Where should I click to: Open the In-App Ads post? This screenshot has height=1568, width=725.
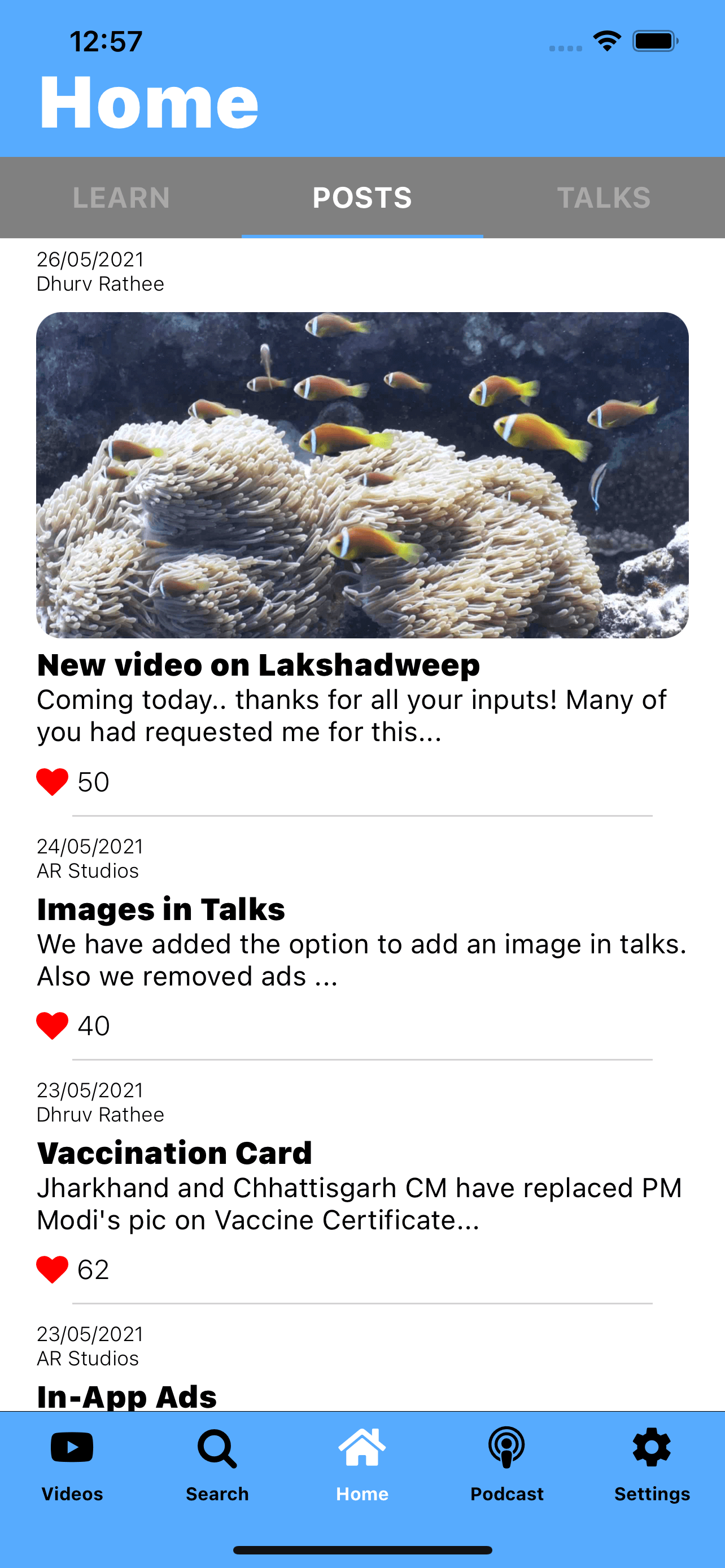(x=126, y=1396)
